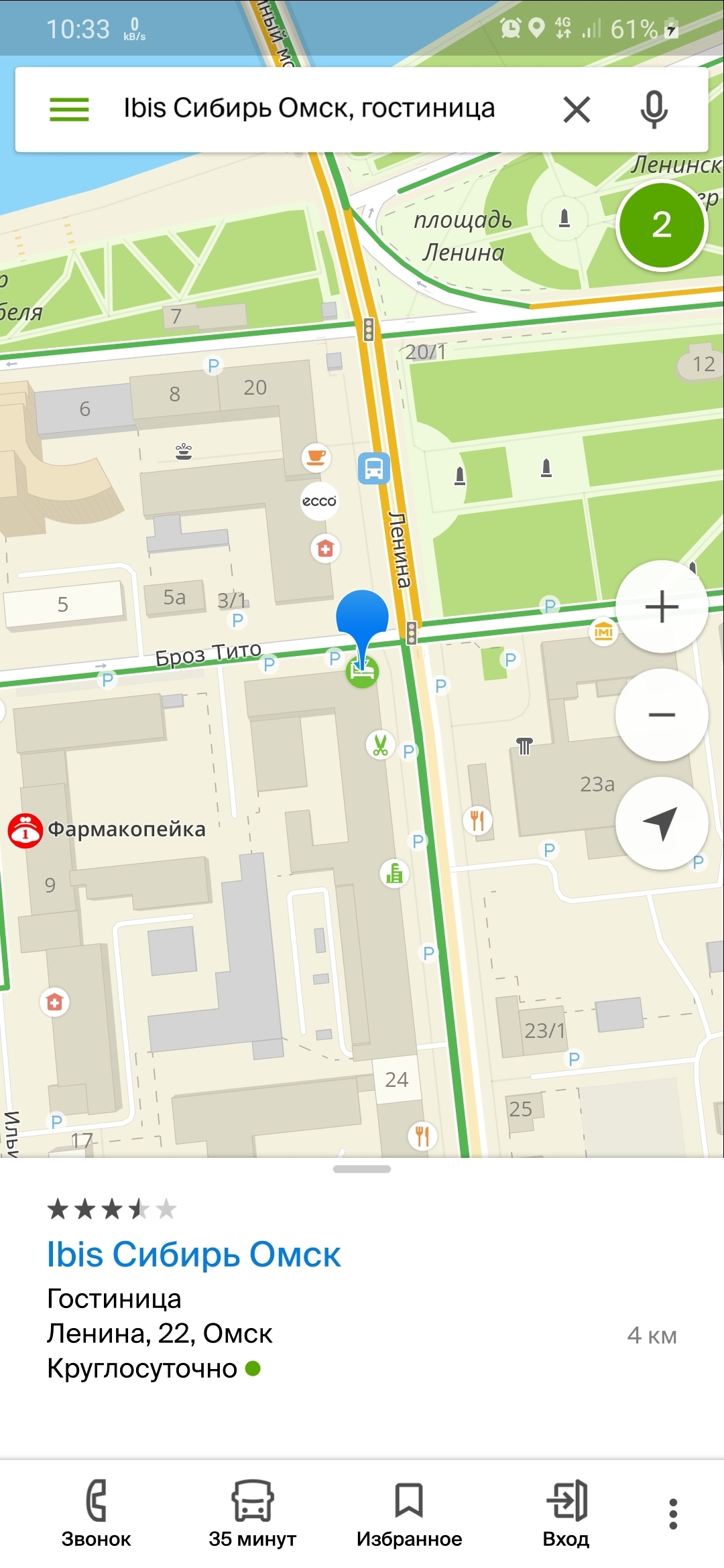The image size is (724, 1568).
Task: Tap the ecco store marker
Action: point(319,501)
